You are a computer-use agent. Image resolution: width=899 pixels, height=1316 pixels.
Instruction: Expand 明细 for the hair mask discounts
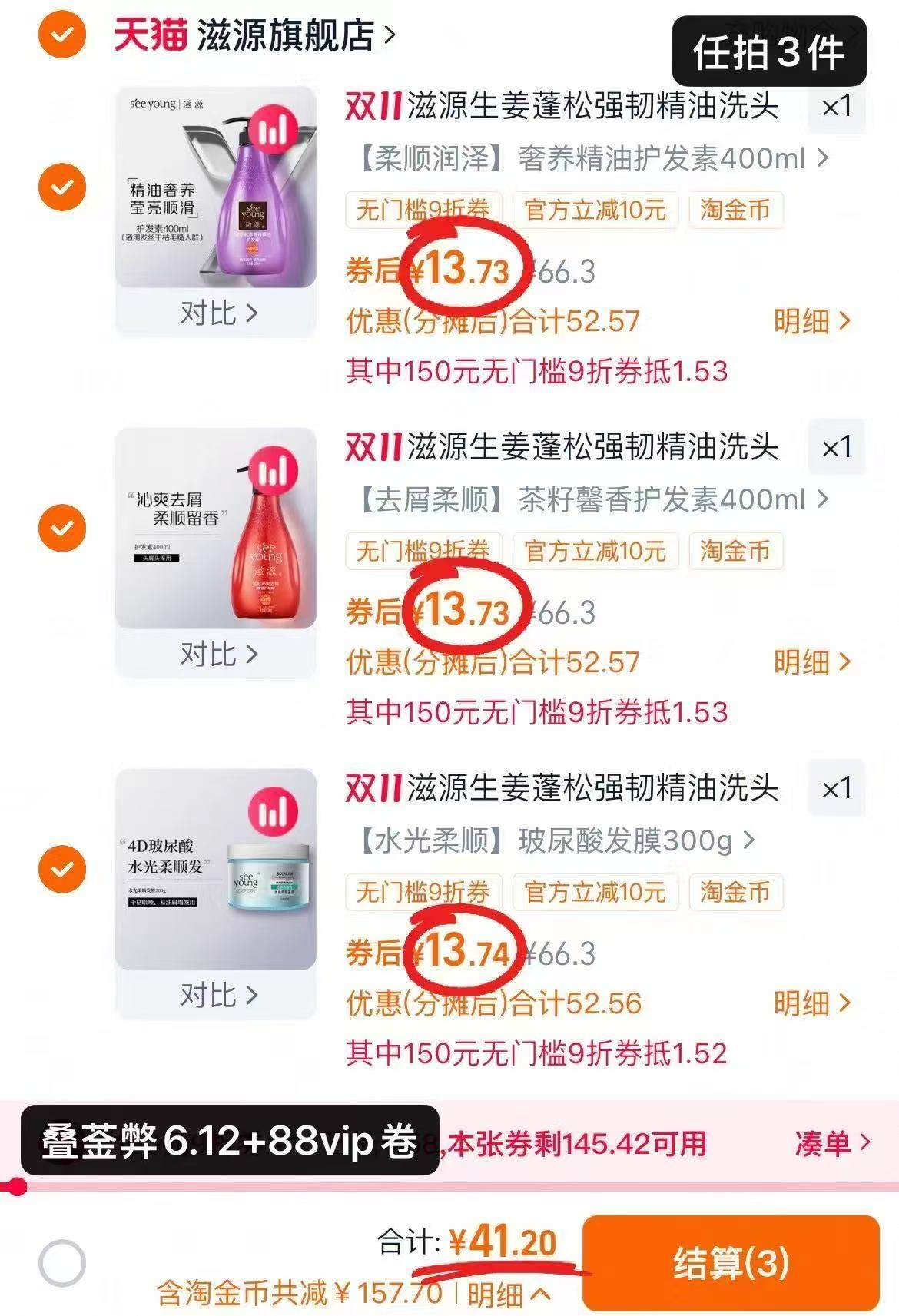click(x=810, y=1002)
